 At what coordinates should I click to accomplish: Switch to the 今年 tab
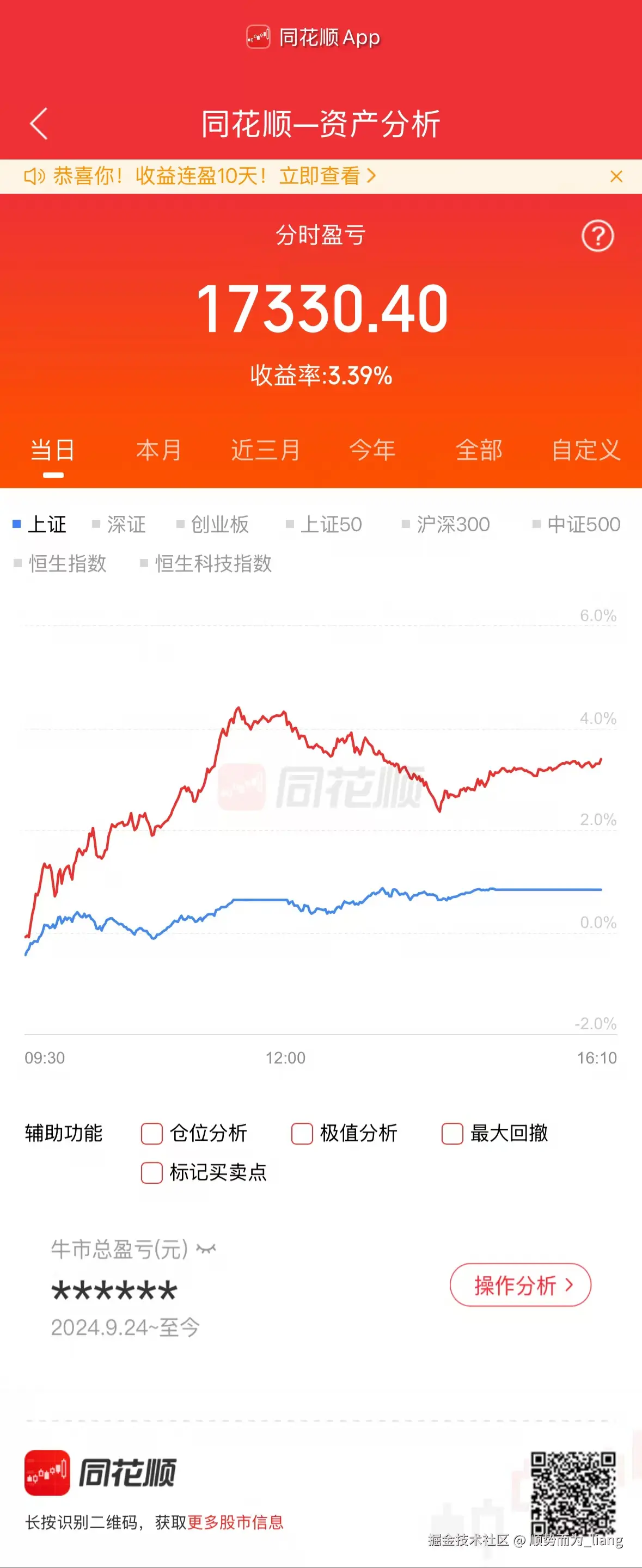point(372,451)
